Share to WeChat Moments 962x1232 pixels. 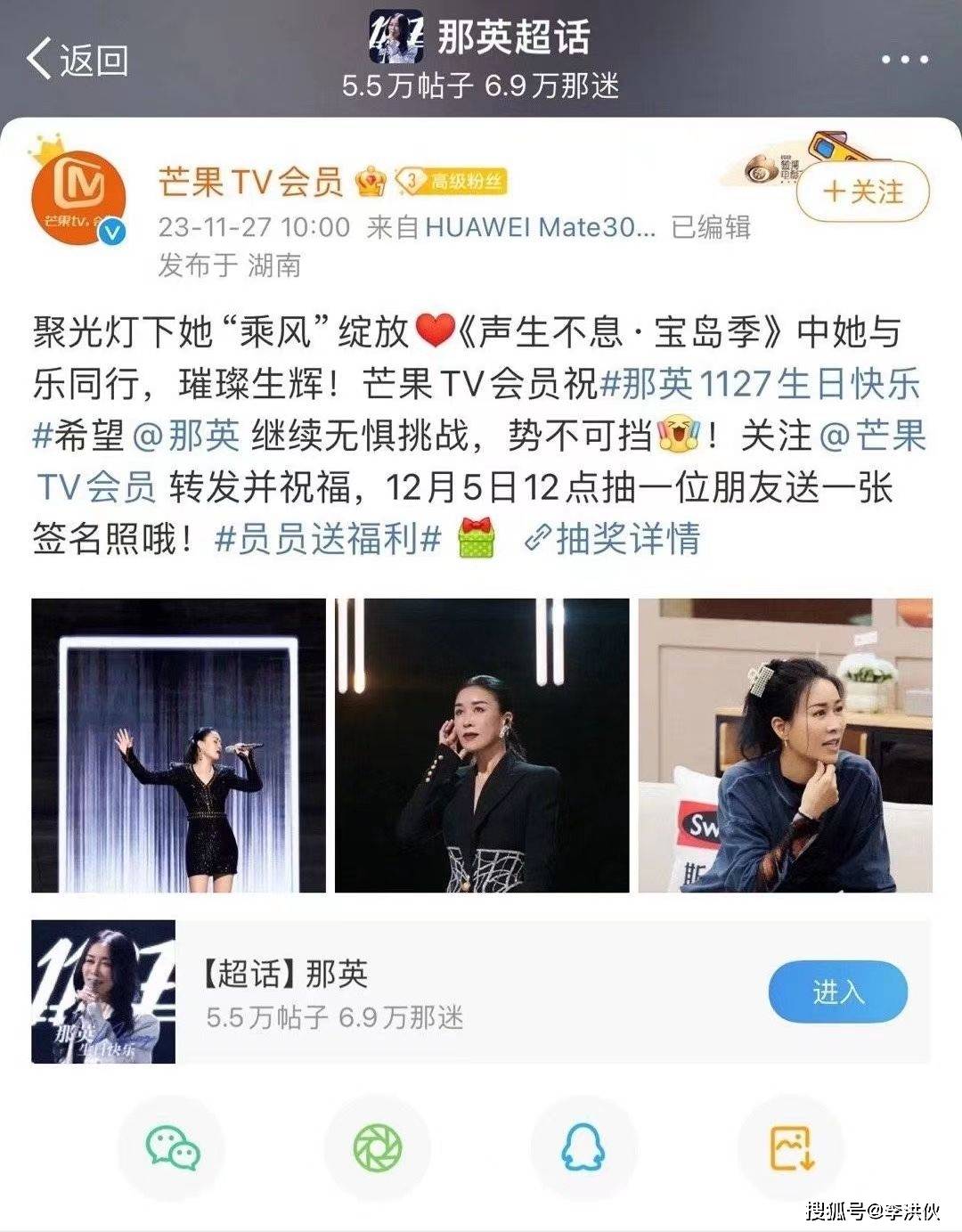point(378,1148)
